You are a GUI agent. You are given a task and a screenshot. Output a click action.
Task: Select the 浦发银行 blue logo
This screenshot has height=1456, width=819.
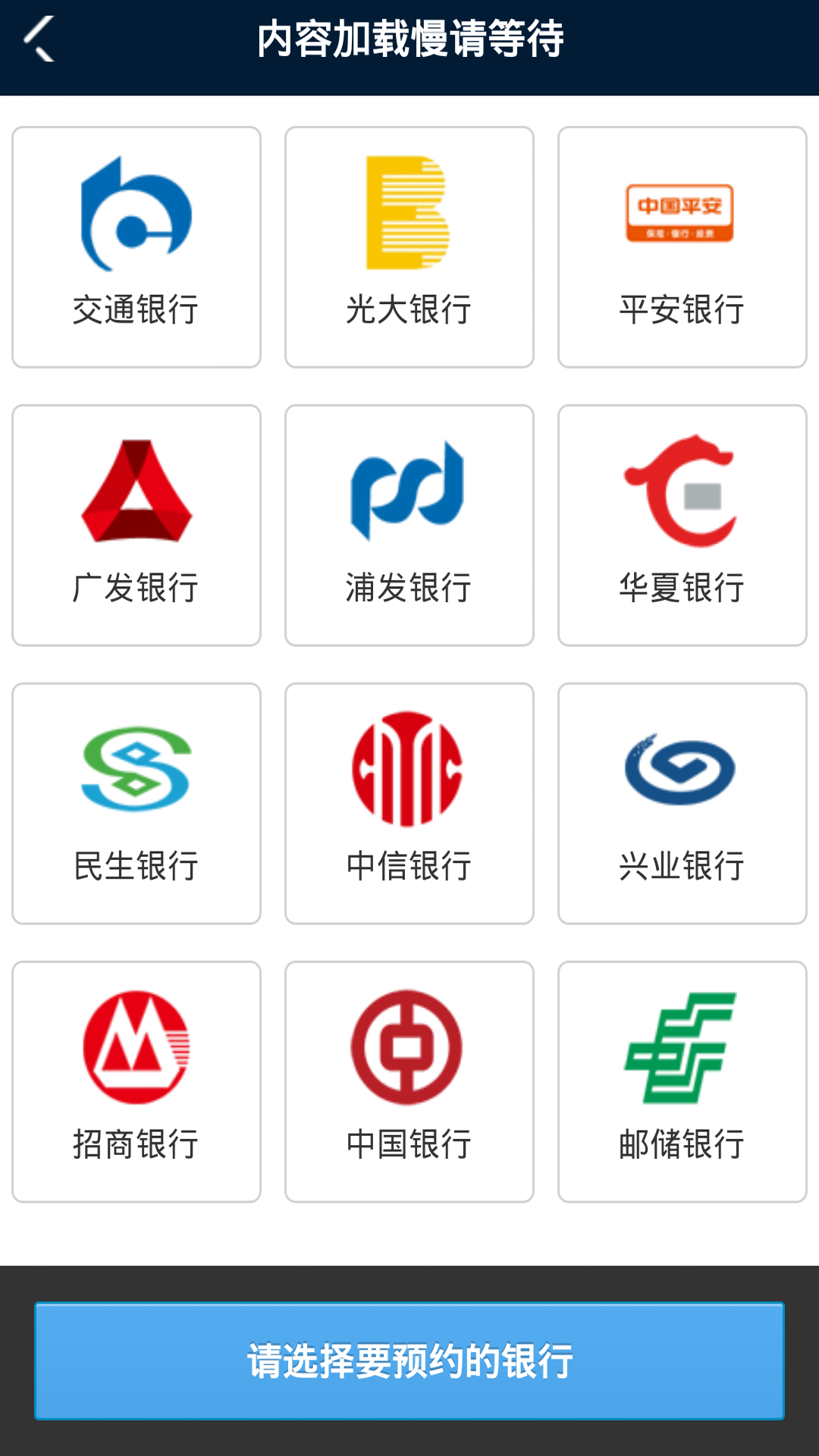(408, 491)
